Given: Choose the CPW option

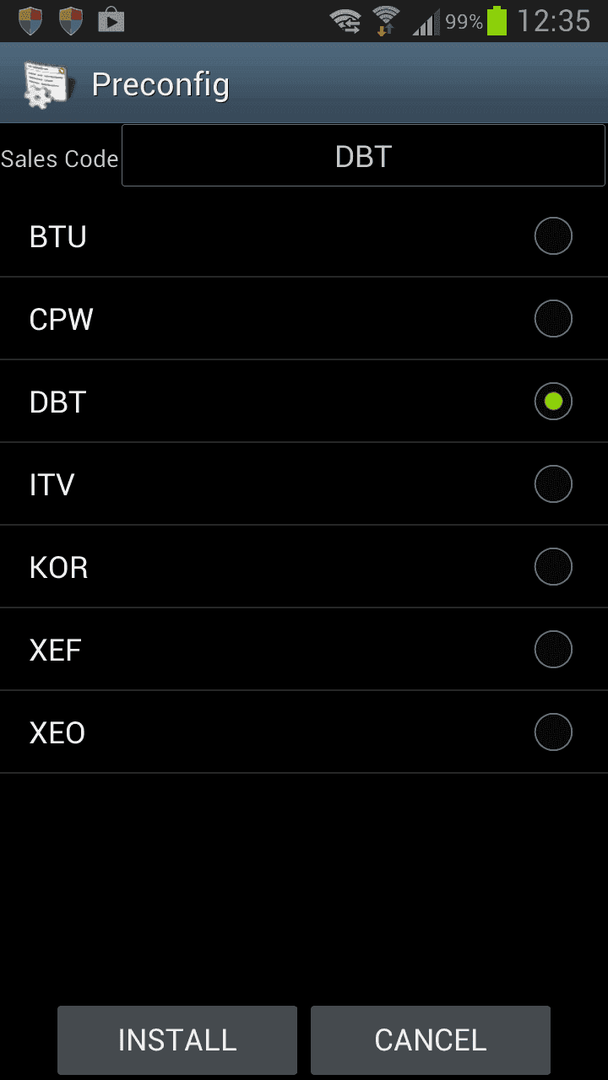Looking at the screenshot, I should pyautogui.click(x=304, y=318).
